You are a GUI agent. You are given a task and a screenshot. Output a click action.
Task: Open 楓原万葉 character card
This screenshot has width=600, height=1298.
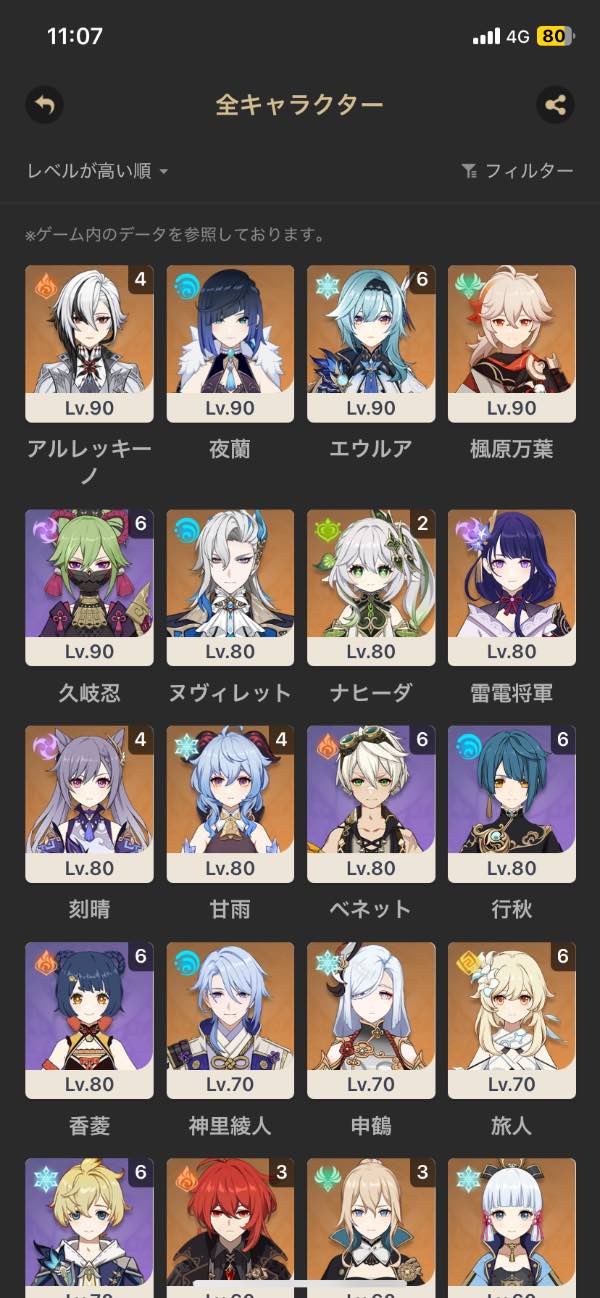[x=512, y=343]
